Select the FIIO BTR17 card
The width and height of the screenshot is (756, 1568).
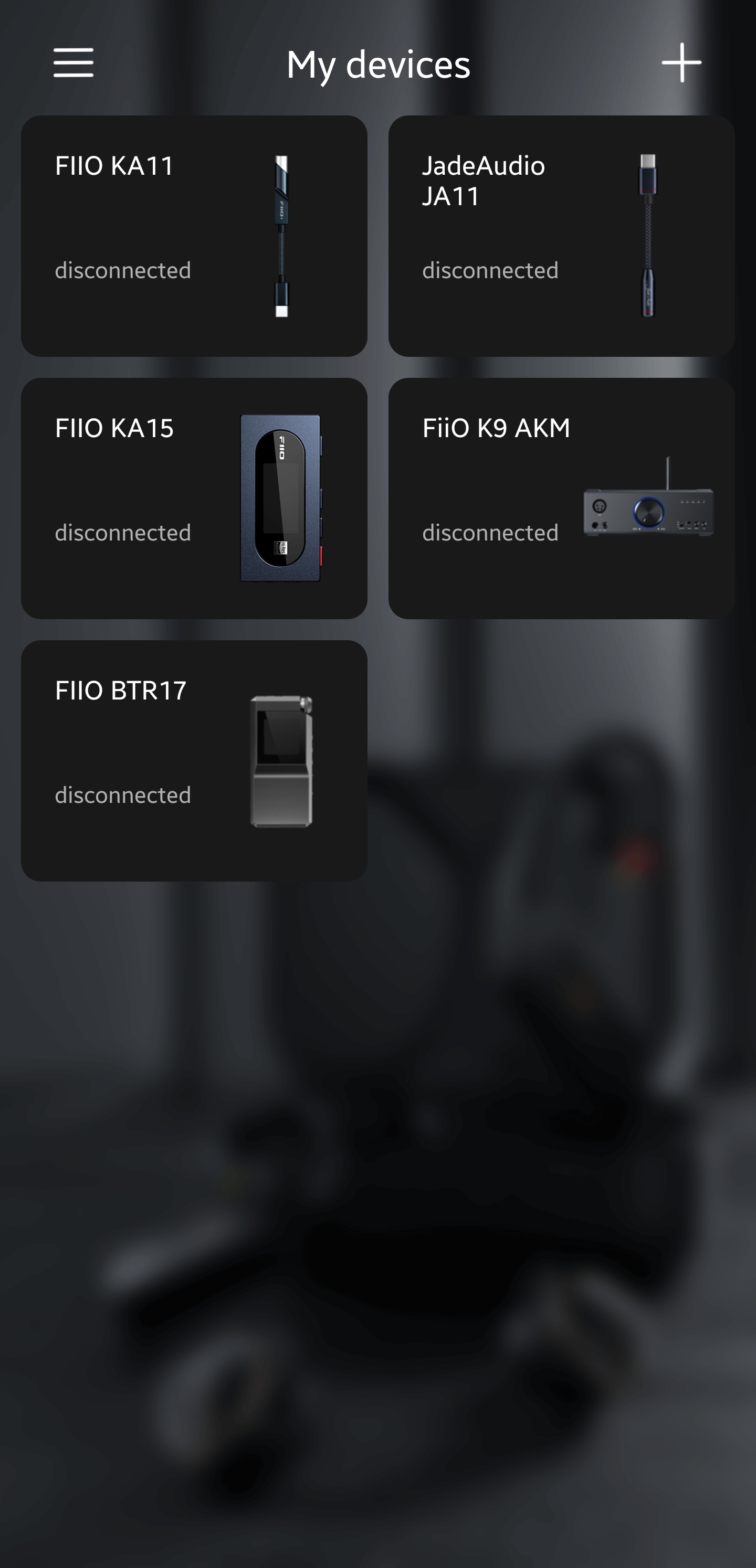pyautogui.click(x=194, y=761)
